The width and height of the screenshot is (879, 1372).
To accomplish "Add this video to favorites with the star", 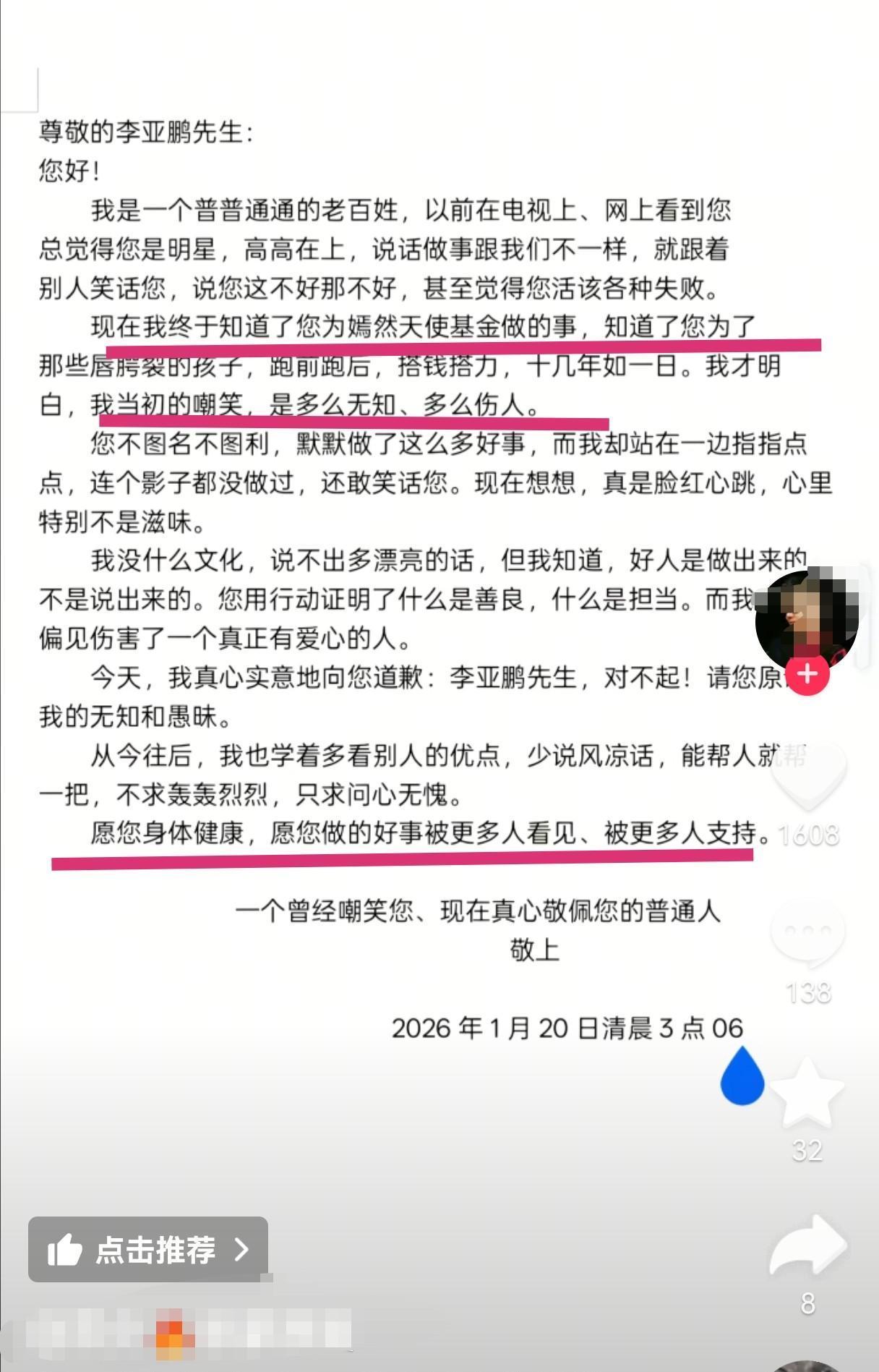I will click(807, 1092).
